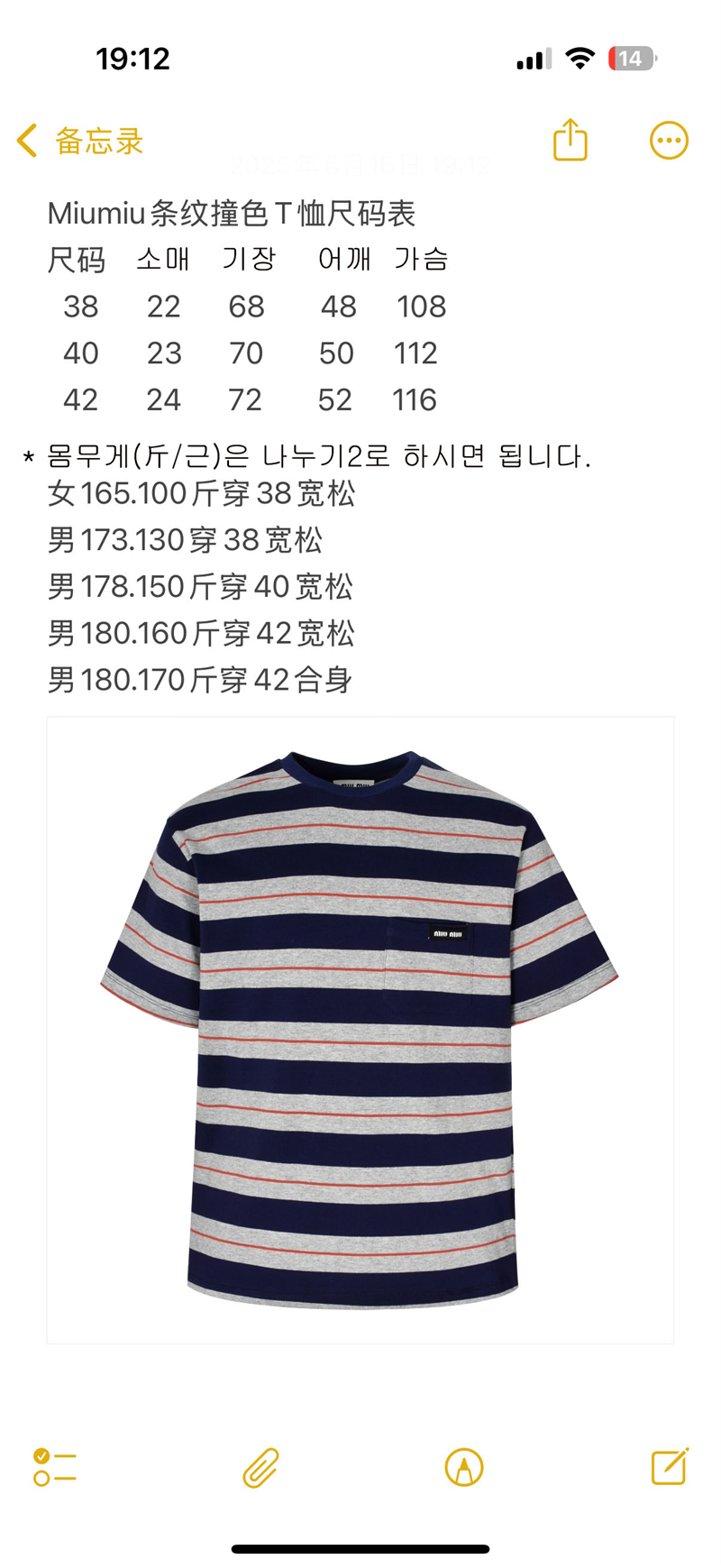Go back to 备忘录 notes list
The image size is (721, 1568).
[x=79, y=141]
